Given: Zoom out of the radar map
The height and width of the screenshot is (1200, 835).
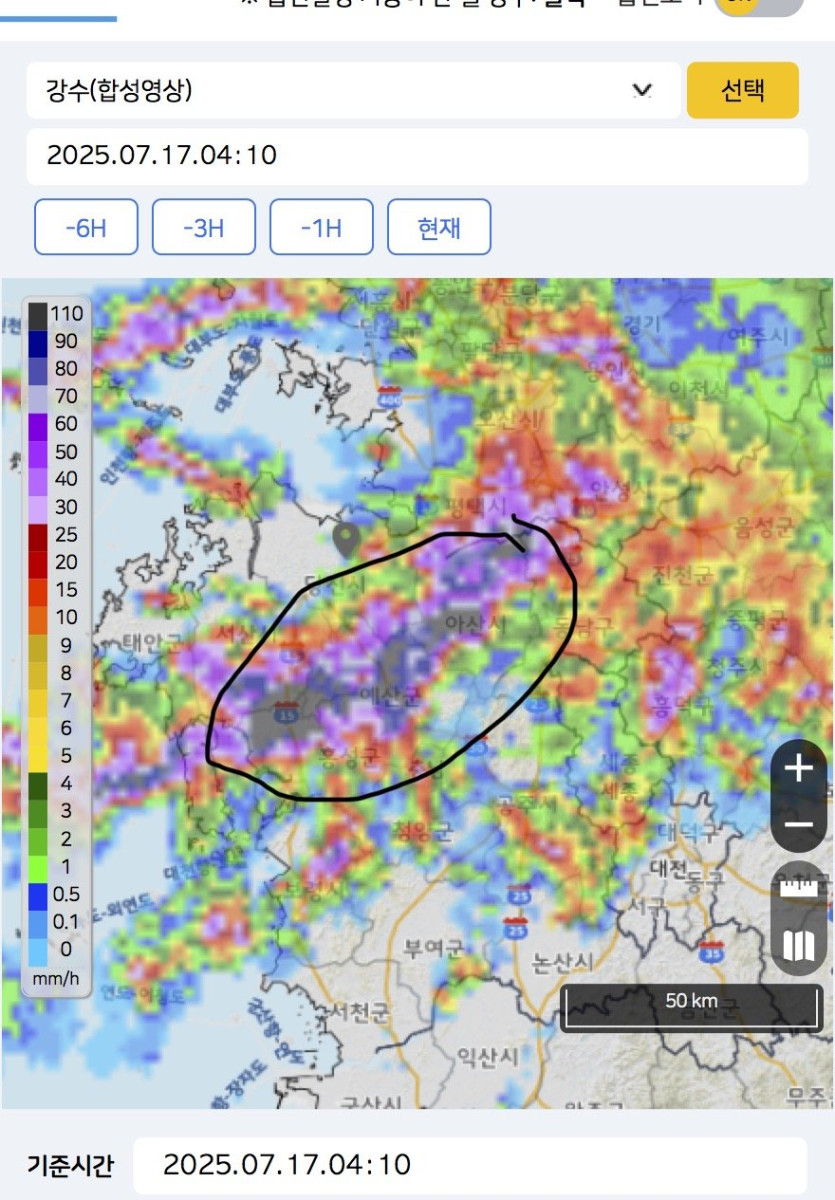Looking at the screenshot, I should pos(798,824).
